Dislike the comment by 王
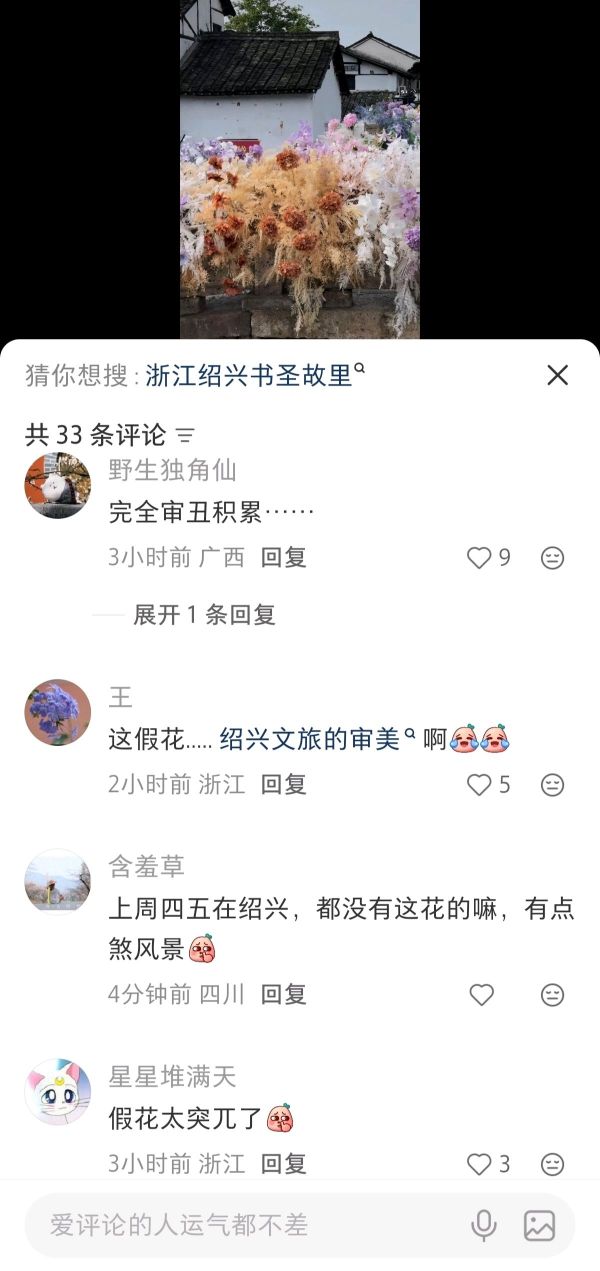 [x=552, y=785]
